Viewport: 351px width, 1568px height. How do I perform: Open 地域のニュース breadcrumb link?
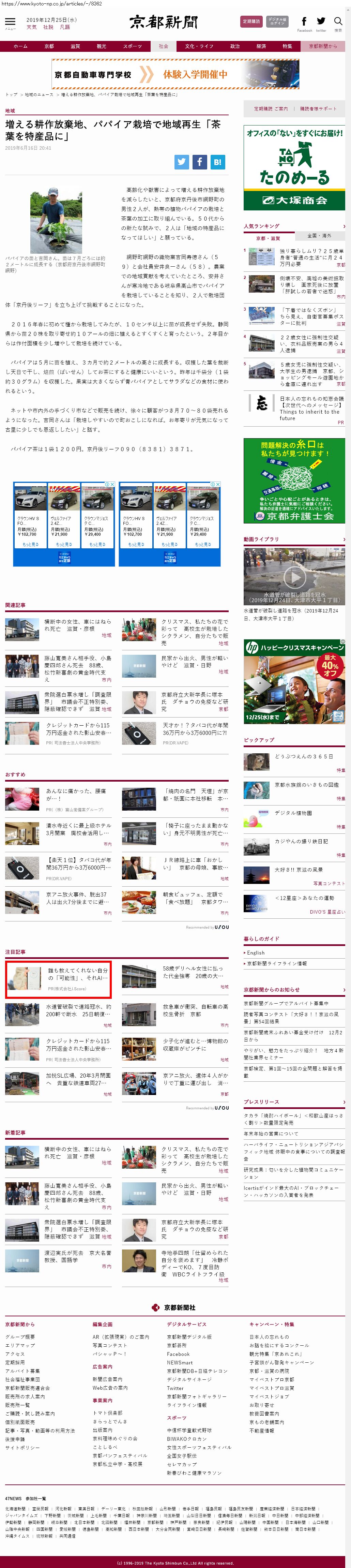[39, 95]
